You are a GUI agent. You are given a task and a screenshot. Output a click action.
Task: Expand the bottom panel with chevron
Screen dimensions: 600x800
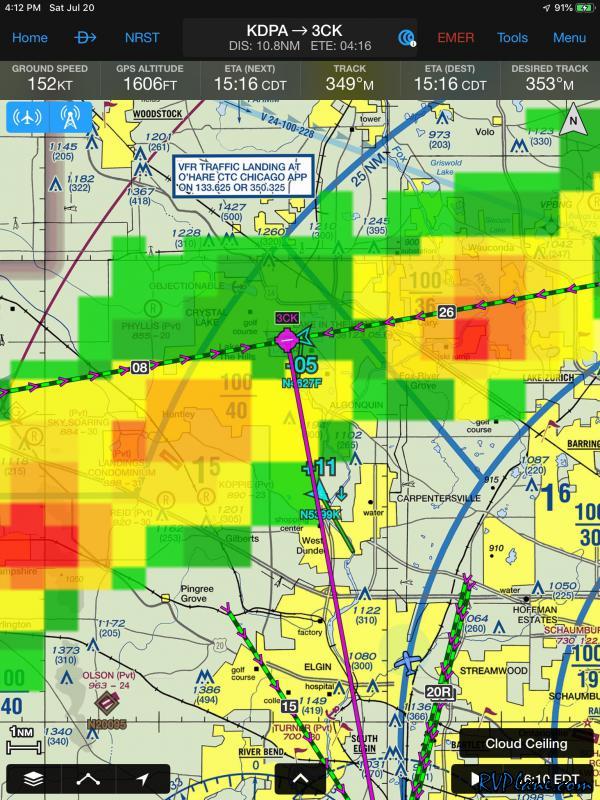click(x=300, y=779)
